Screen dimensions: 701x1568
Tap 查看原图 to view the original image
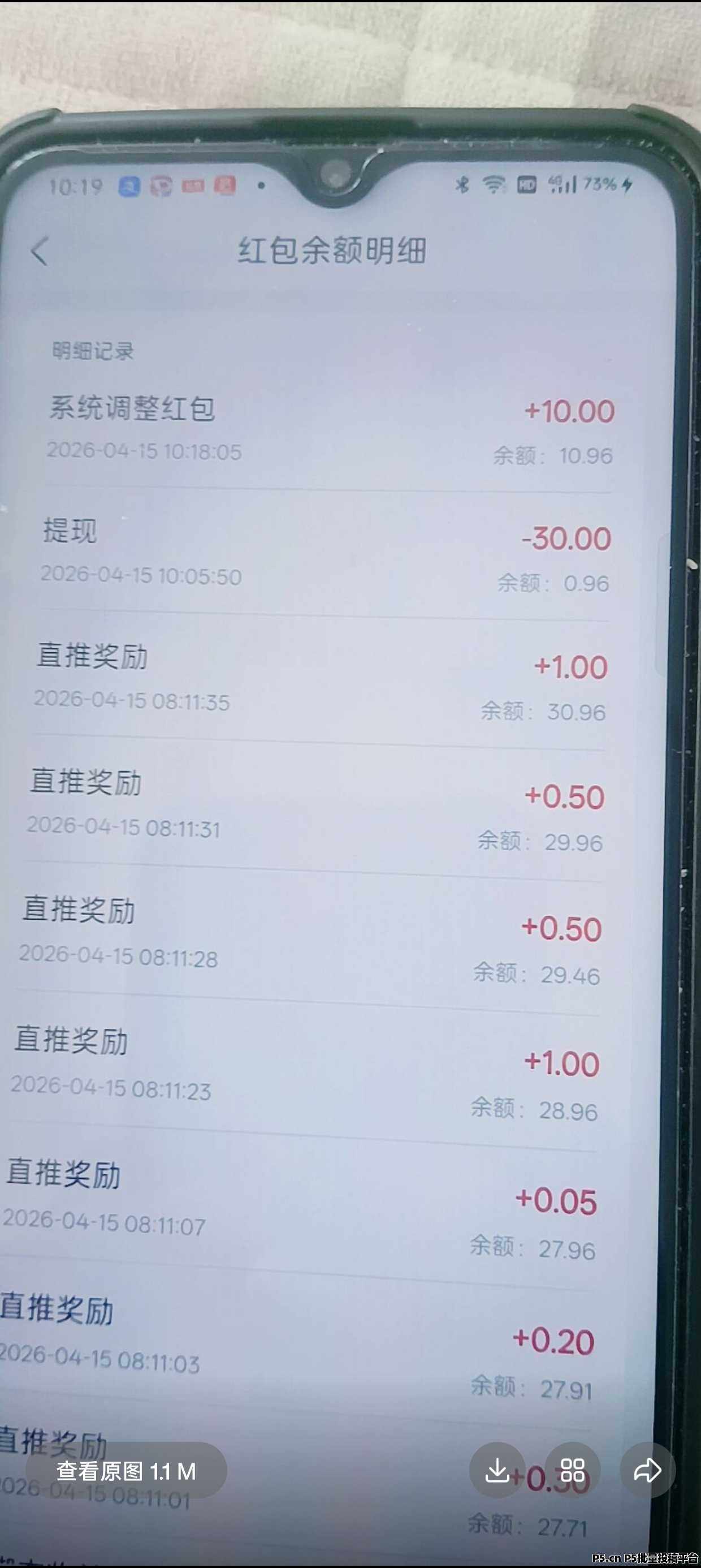126,1471
